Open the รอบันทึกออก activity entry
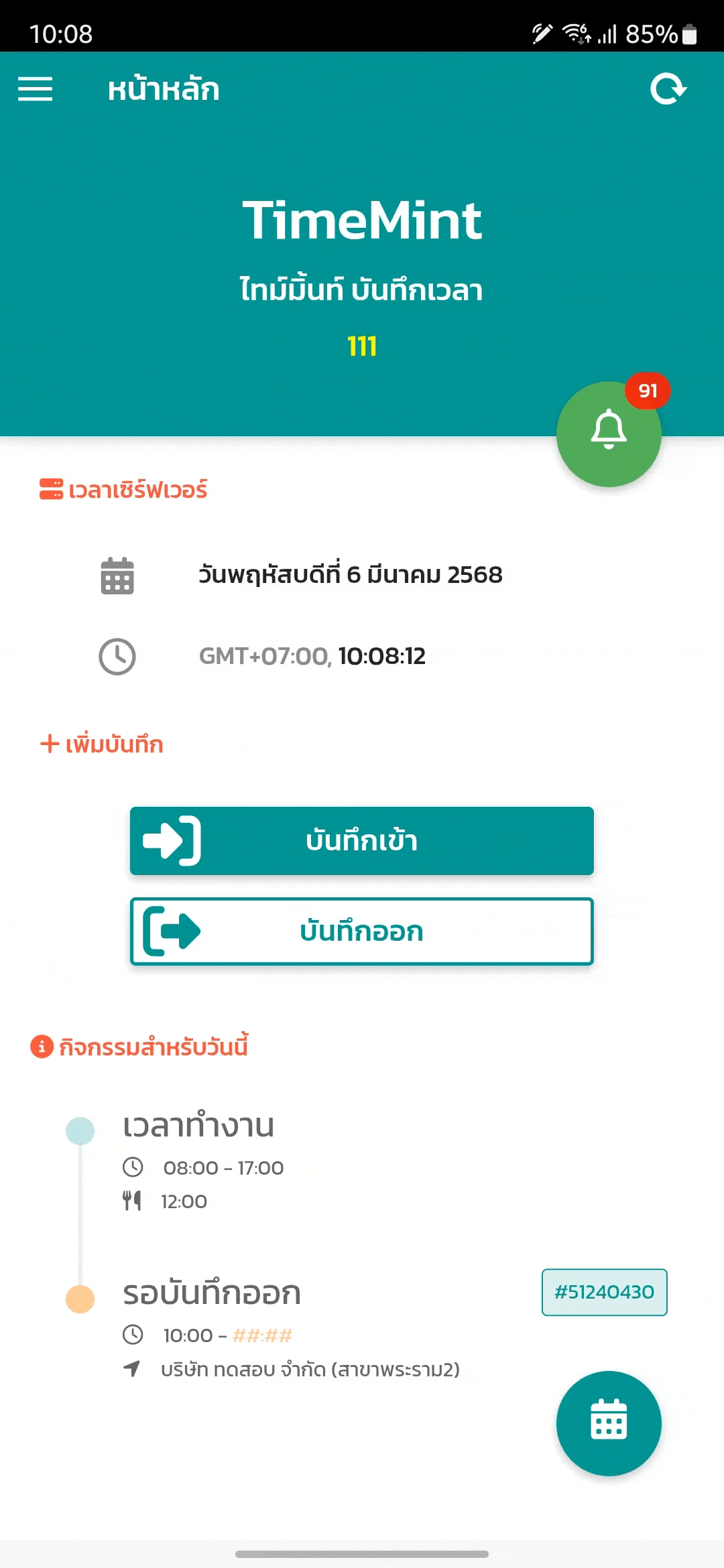 [x=212, y=1293]
